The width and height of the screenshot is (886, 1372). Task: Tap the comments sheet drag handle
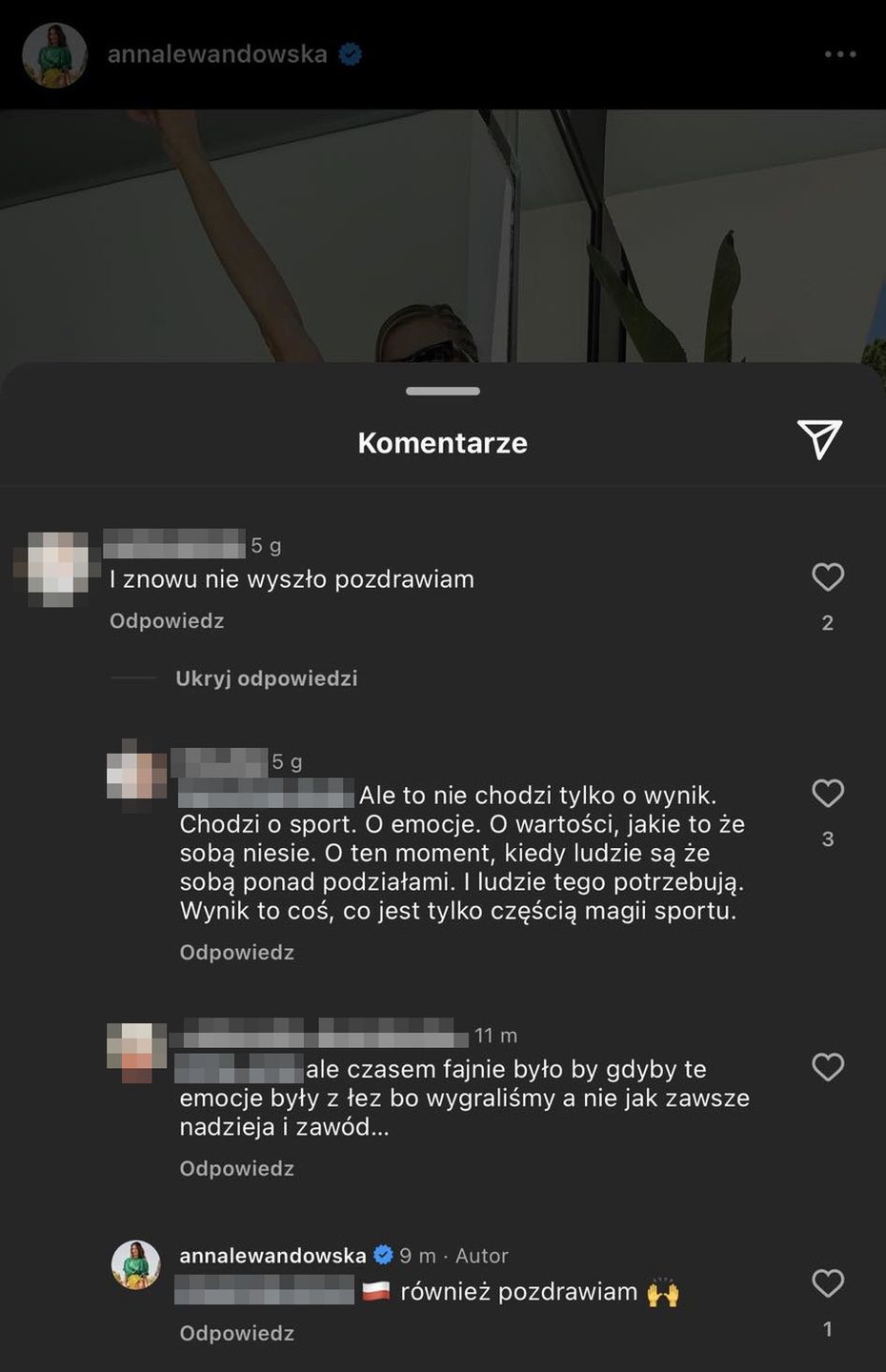pyautogui.click(x=442, y=392)
